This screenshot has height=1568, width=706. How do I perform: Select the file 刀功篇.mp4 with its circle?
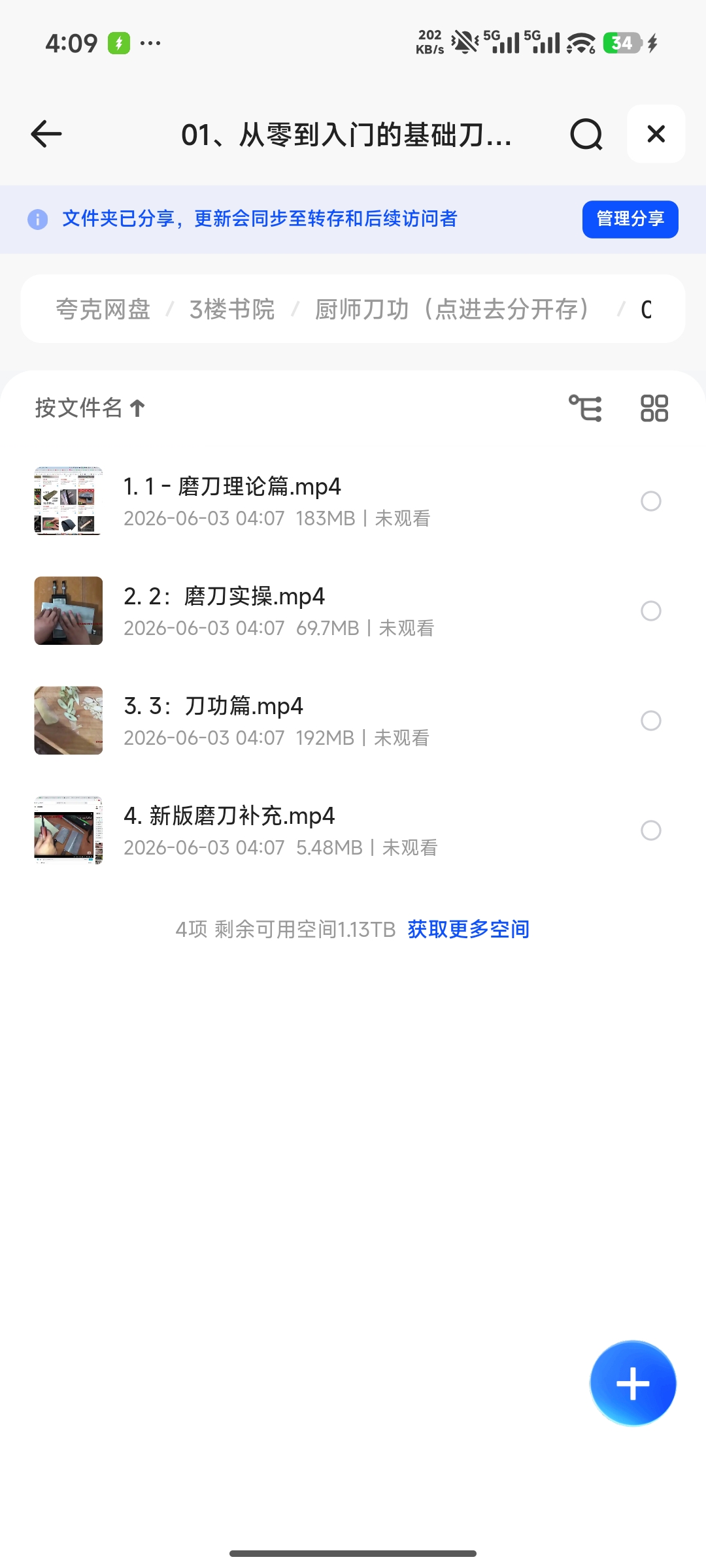coord(650,721)
